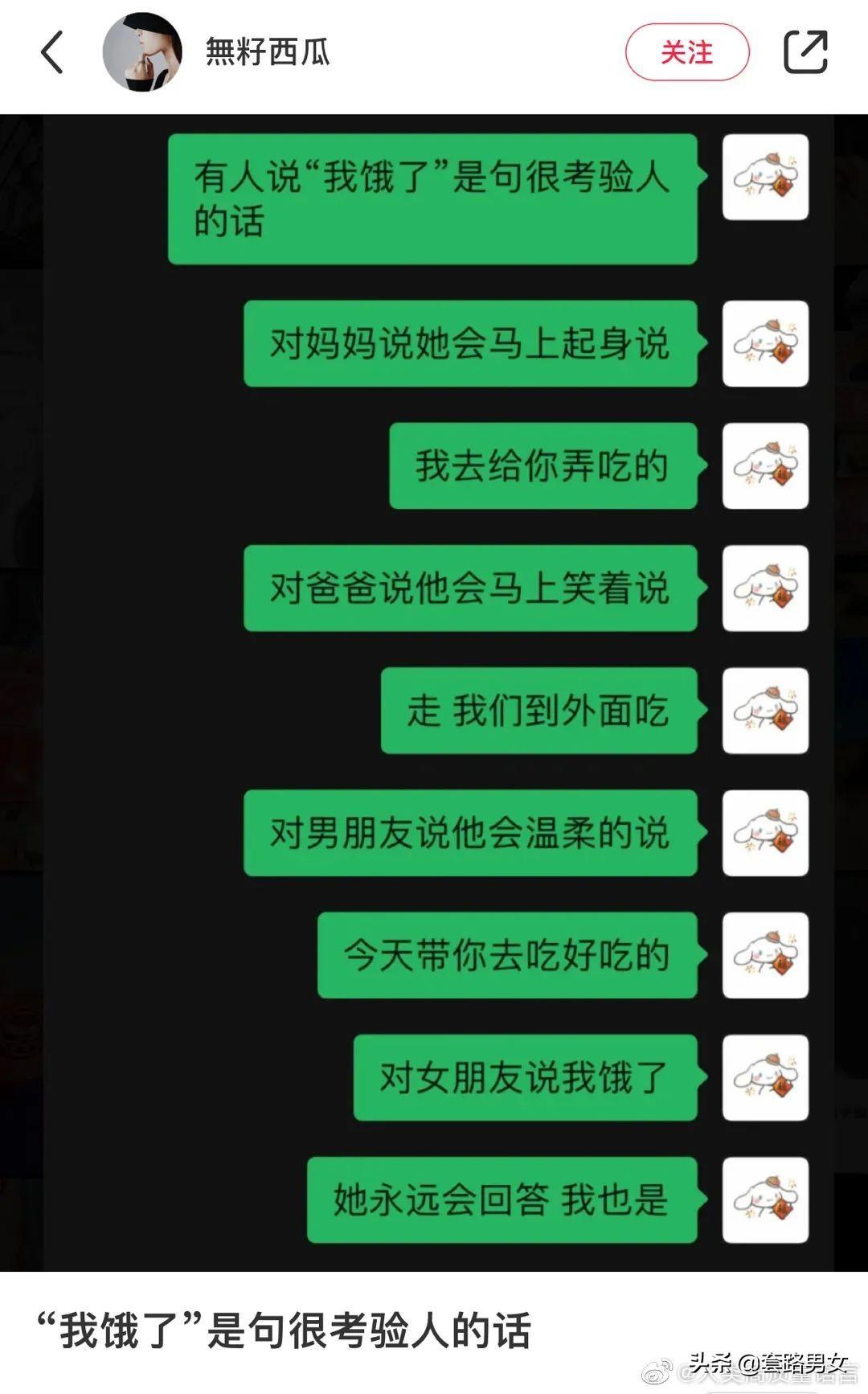Open the author's profile picture
Image resolution: width=868 pixels, height=1394 pixels.
click(142, 52)
